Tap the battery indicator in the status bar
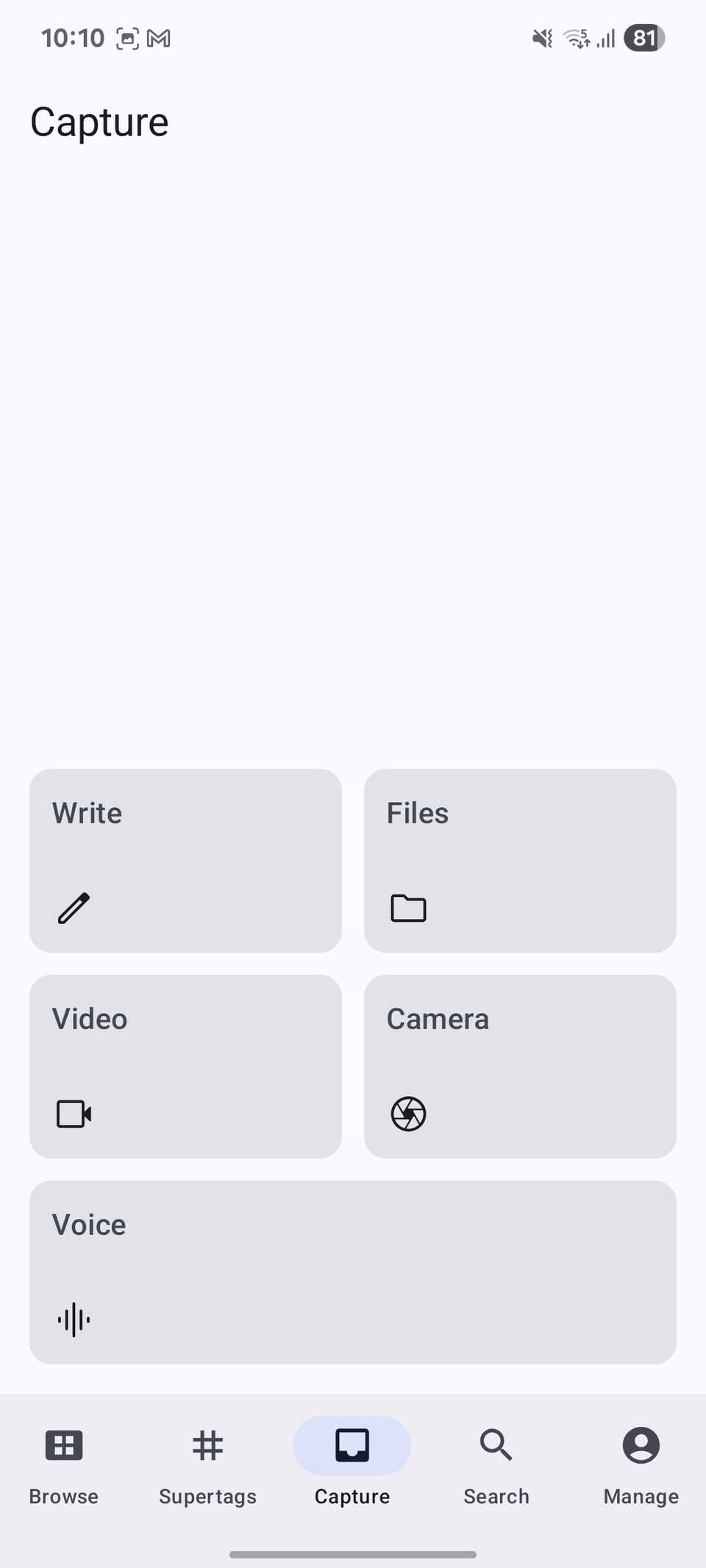The width and height of the screenshot is (706, 1568). pyautogui.click(x=643, y=37)
